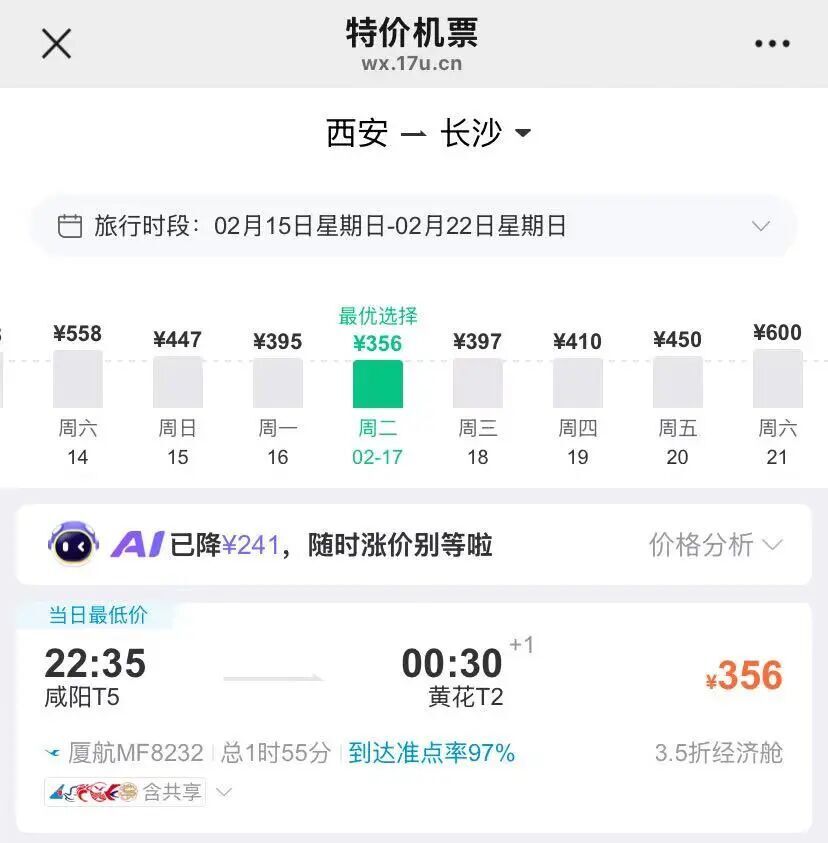The image size is (828, 843).
Task: Expand the 旅行时段 date range selector
Action: tap(764, 227)
